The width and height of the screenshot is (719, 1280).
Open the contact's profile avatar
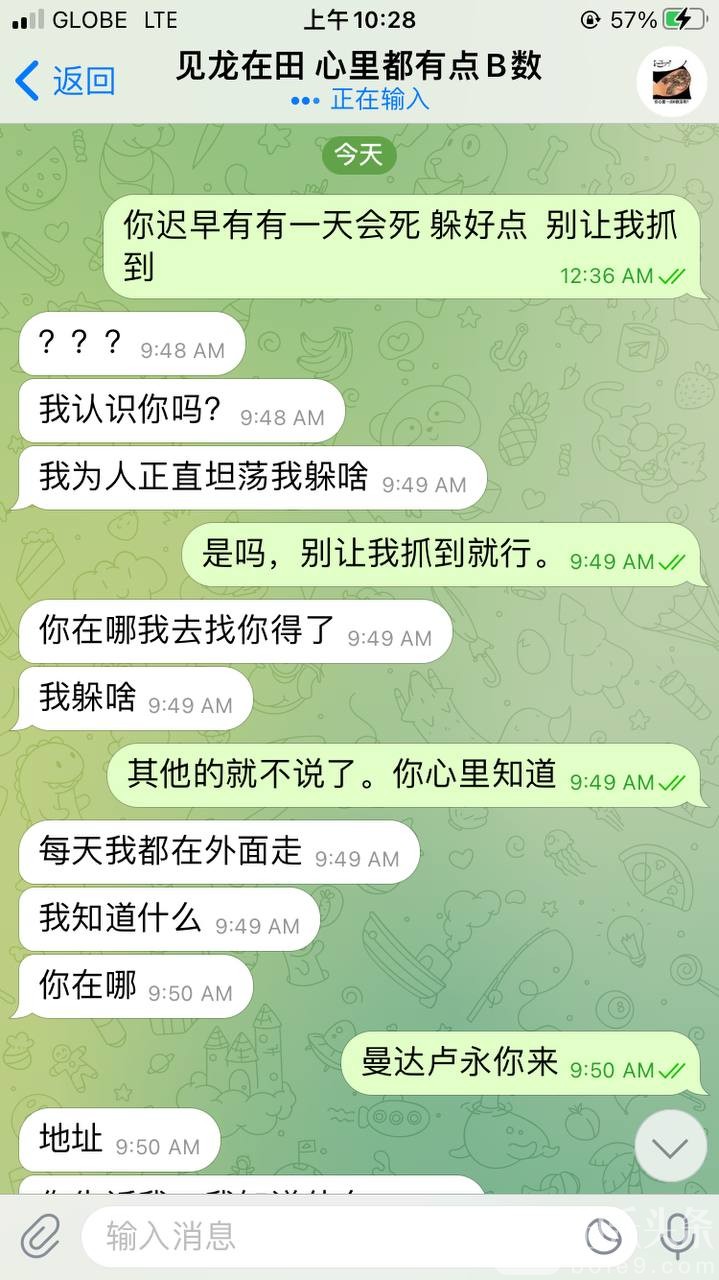pyautogui.click(x=671, y=81)
